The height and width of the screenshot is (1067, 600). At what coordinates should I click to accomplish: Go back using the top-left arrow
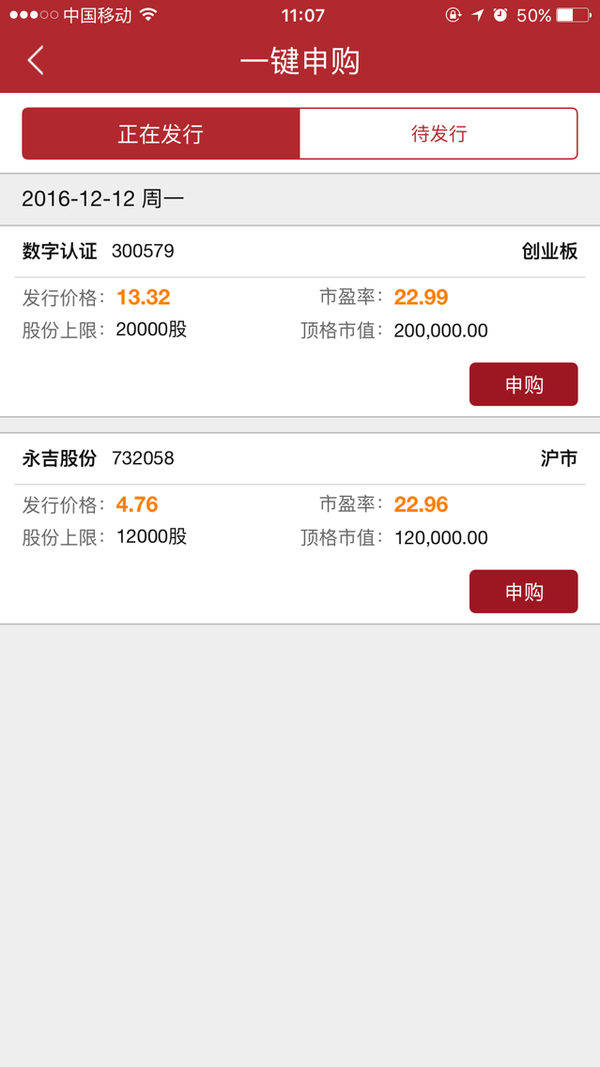[35, 61]
